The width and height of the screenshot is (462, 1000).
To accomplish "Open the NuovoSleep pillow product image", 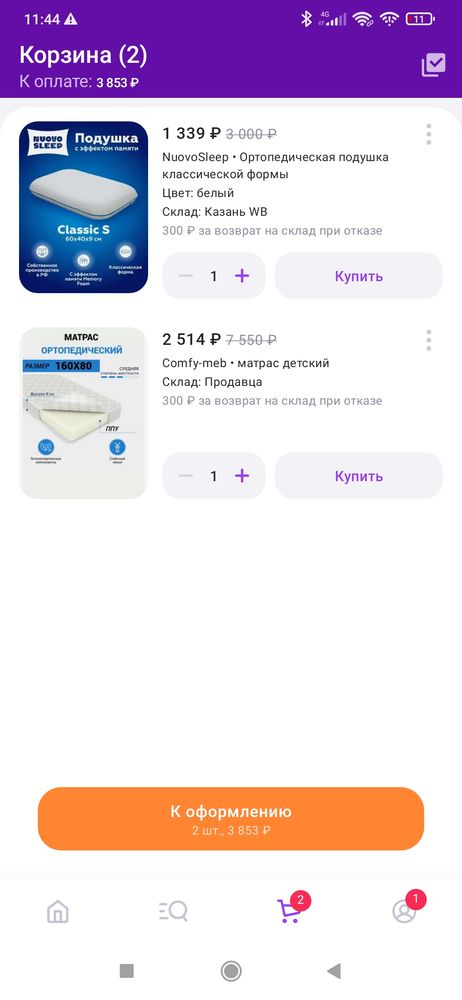I will (x=84, y=207).
